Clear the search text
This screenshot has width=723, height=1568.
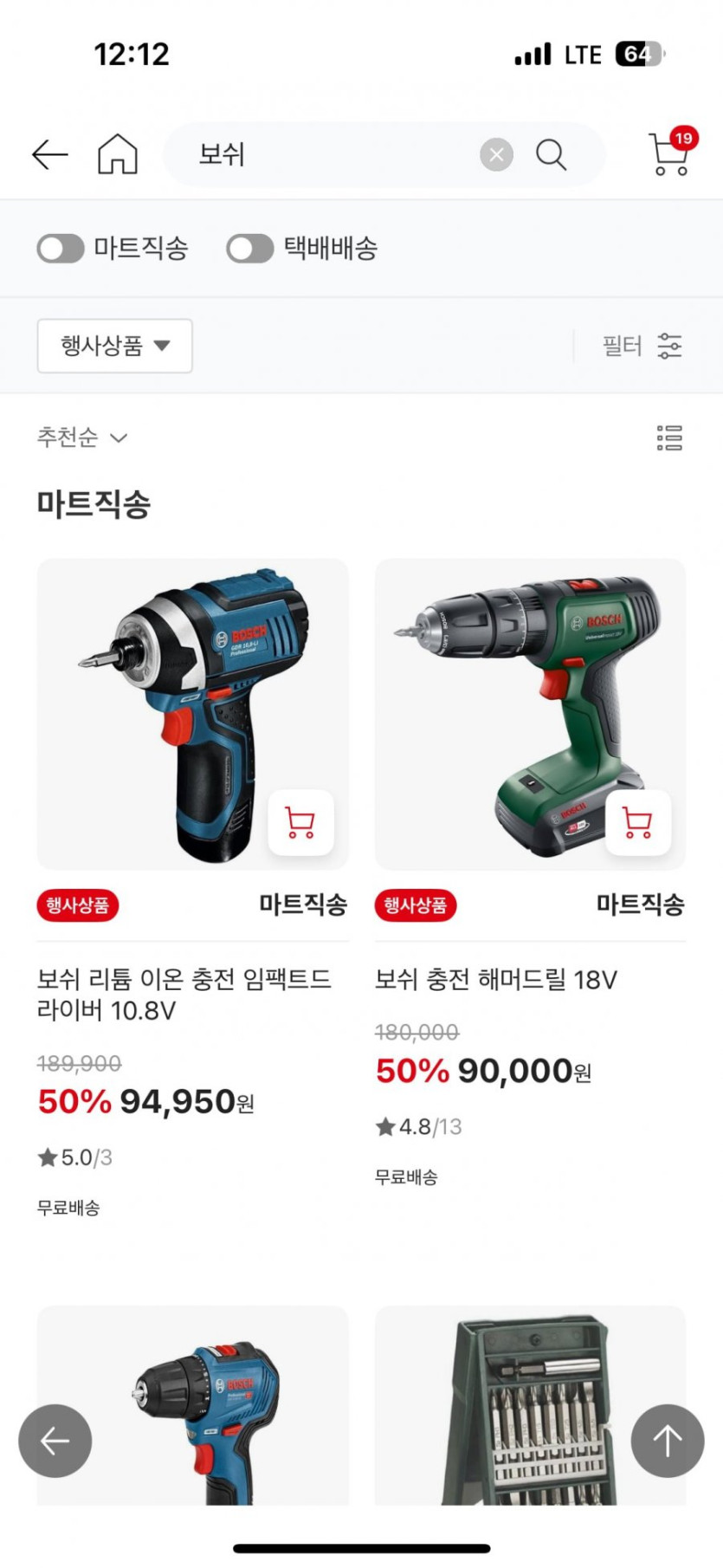(x=496, y=155)
